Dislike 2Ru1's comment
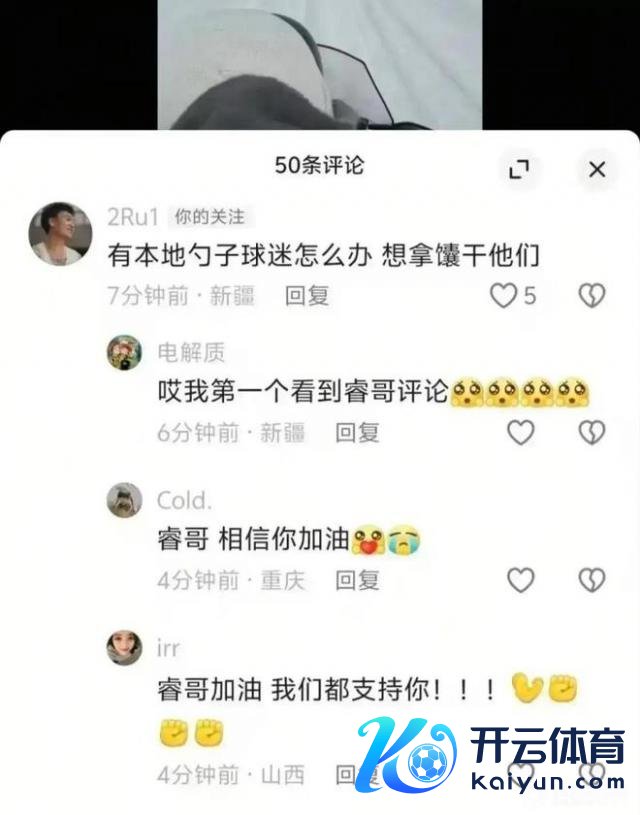Viewport: 640px width, 815px height. click(x=592, y=296)
